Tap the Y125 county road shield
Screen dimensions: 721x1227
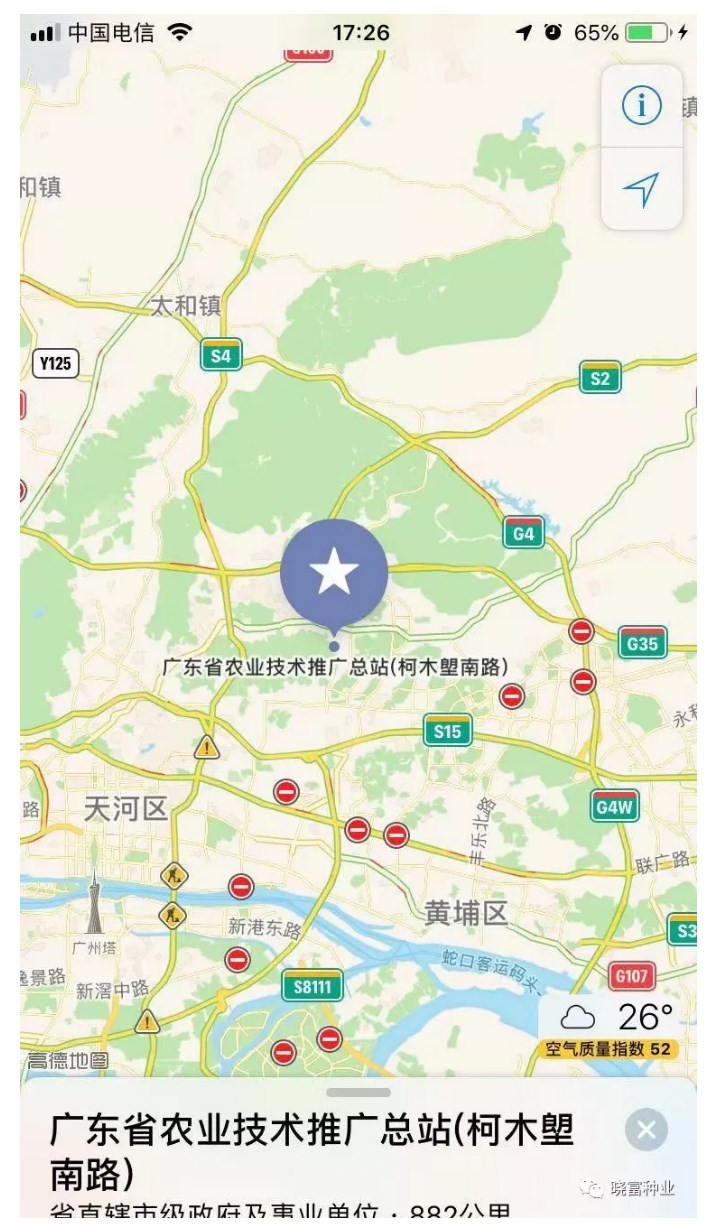(x=53, y=364)
